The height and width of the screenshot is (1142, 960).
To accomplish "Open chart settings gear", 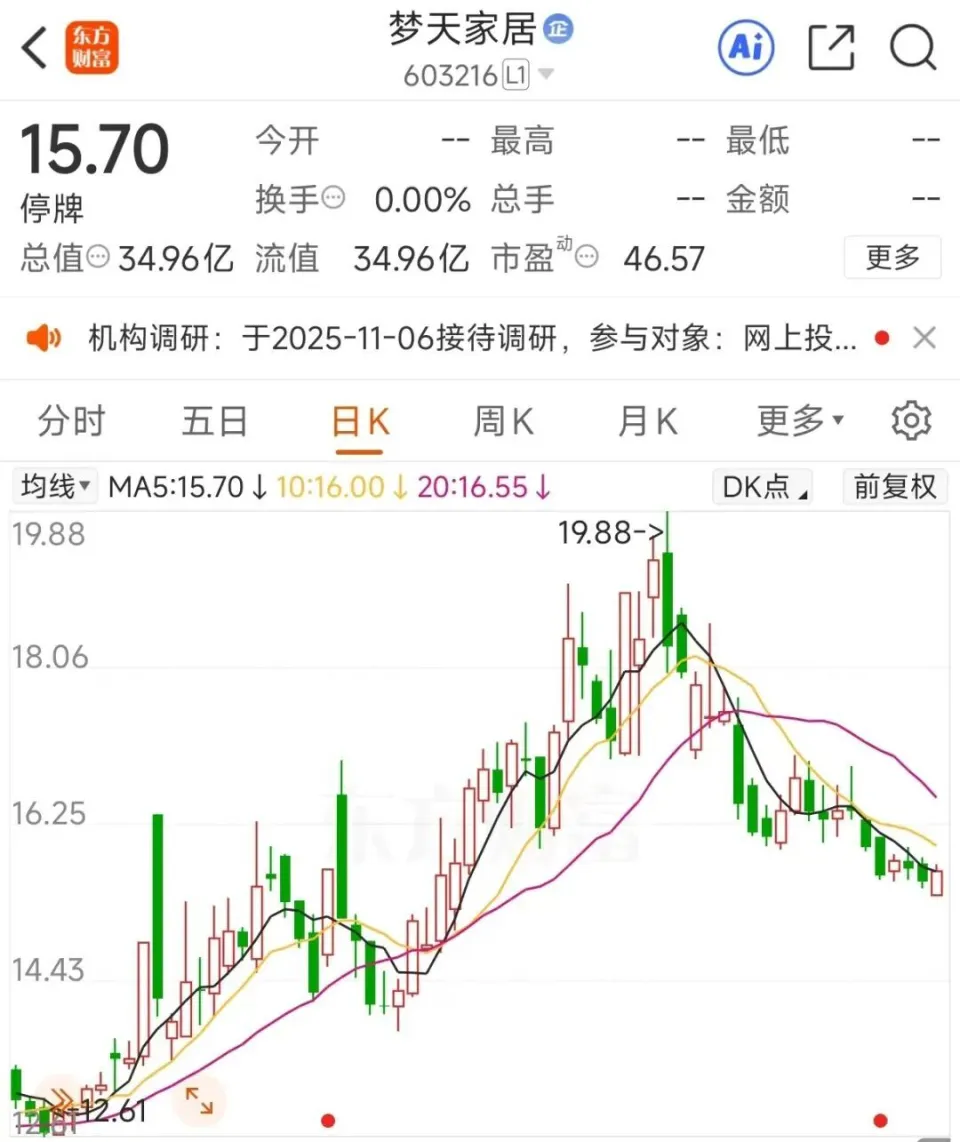I will (910, 422).
